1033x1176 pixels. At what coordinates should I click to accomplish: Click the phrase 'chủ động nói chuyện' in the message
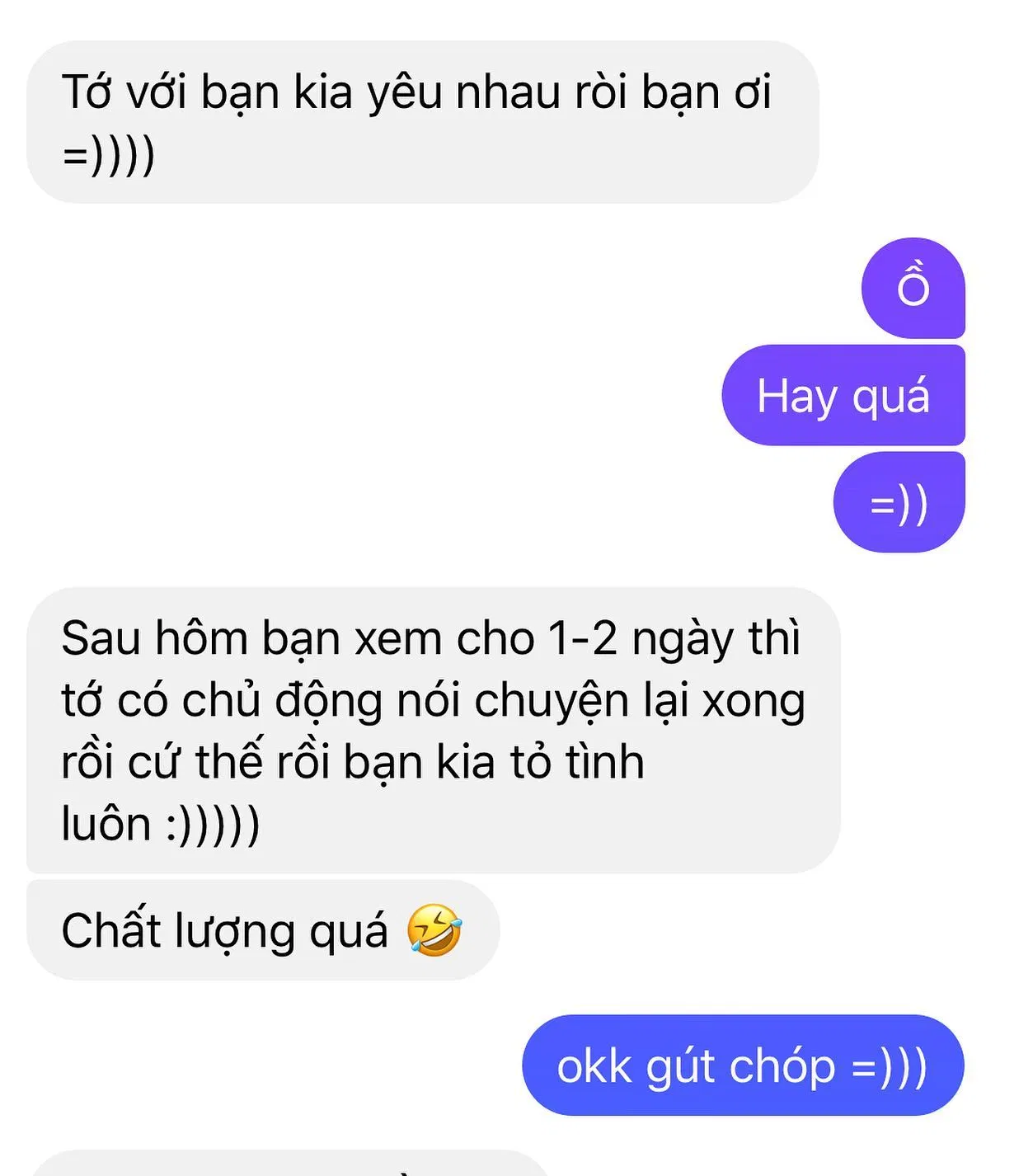pos(404,701)
